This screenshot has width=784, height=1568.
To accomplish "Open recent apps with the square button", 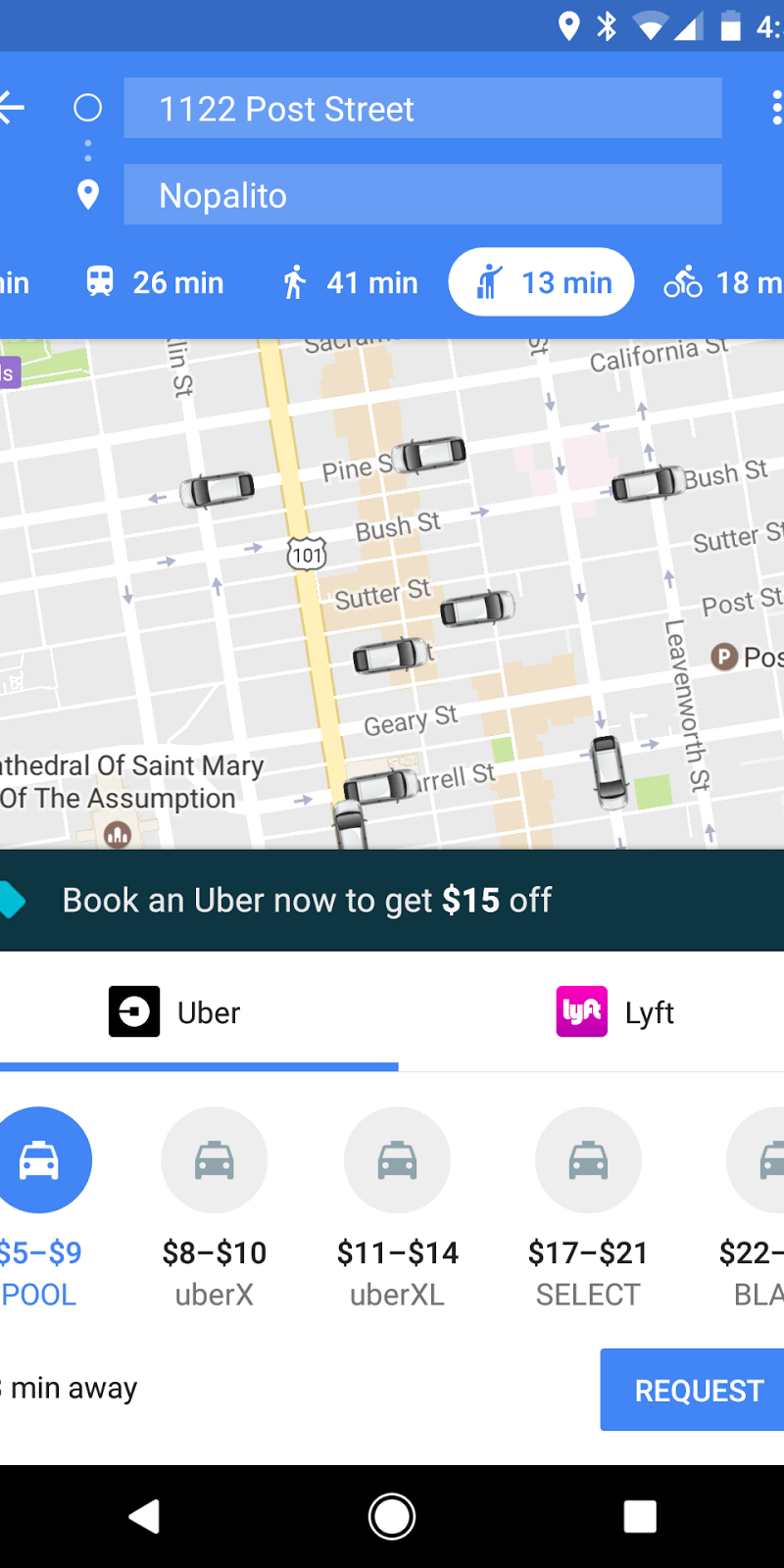I will (640, 1516).
